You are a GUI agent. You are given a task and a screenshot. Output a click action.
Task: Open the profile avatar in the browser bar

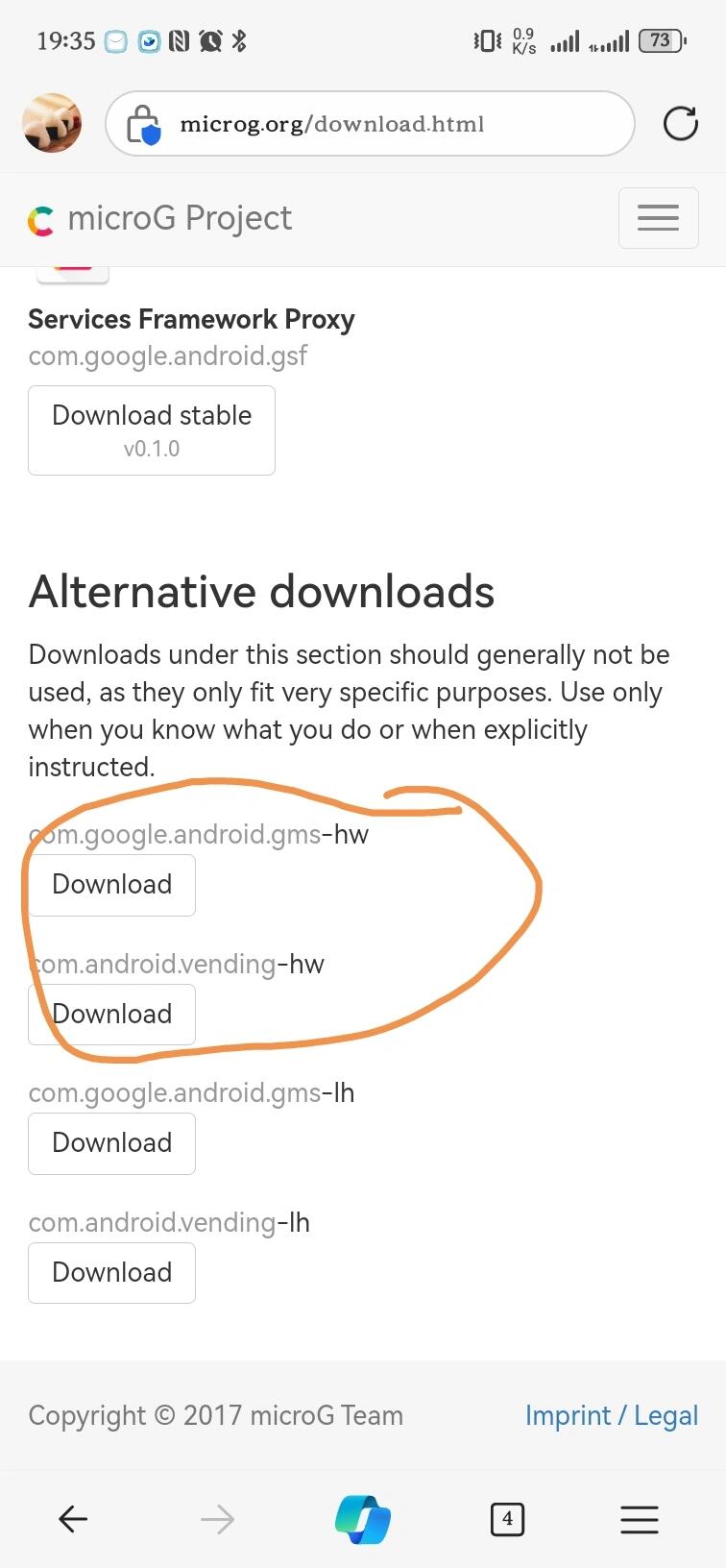point(52,123)
